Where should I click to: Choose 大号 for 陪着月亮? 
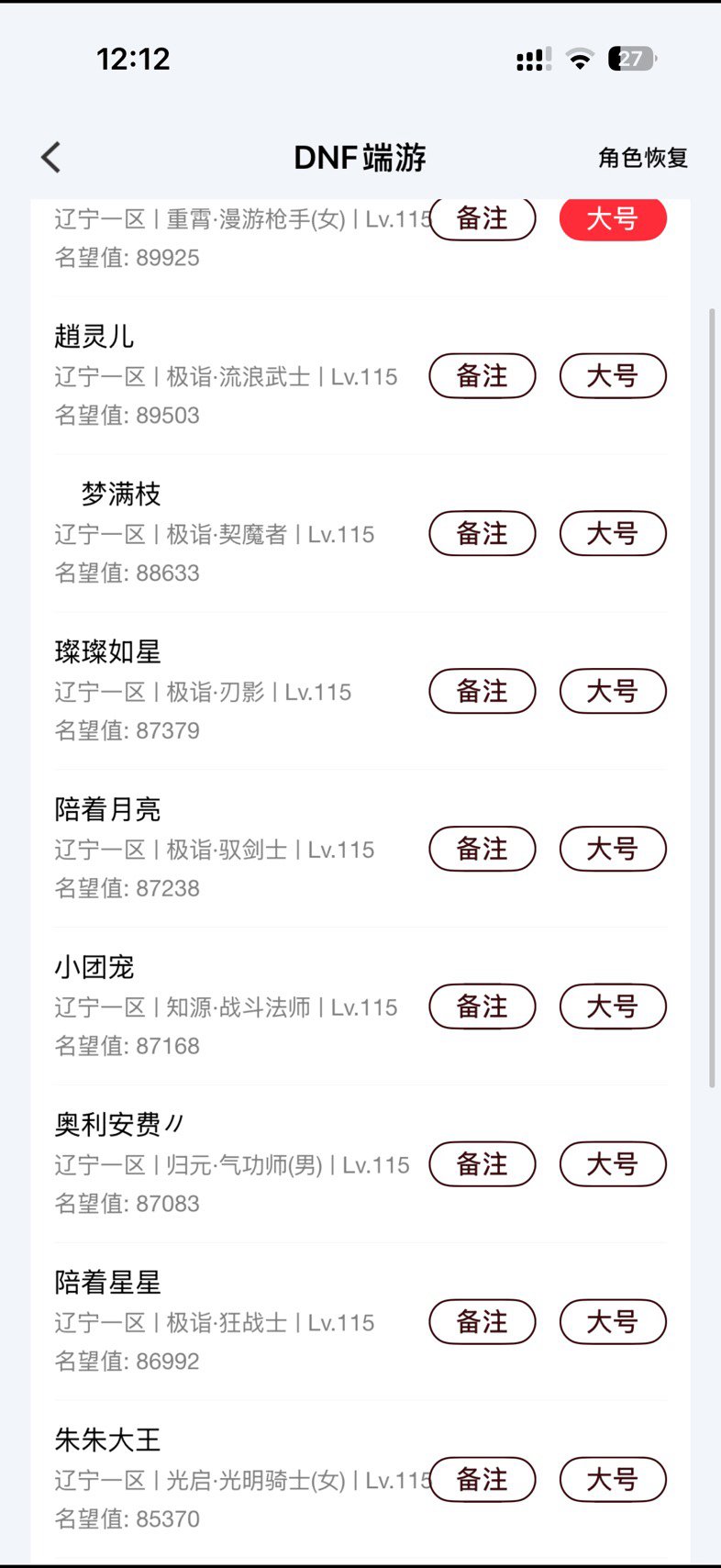(613, 850)
